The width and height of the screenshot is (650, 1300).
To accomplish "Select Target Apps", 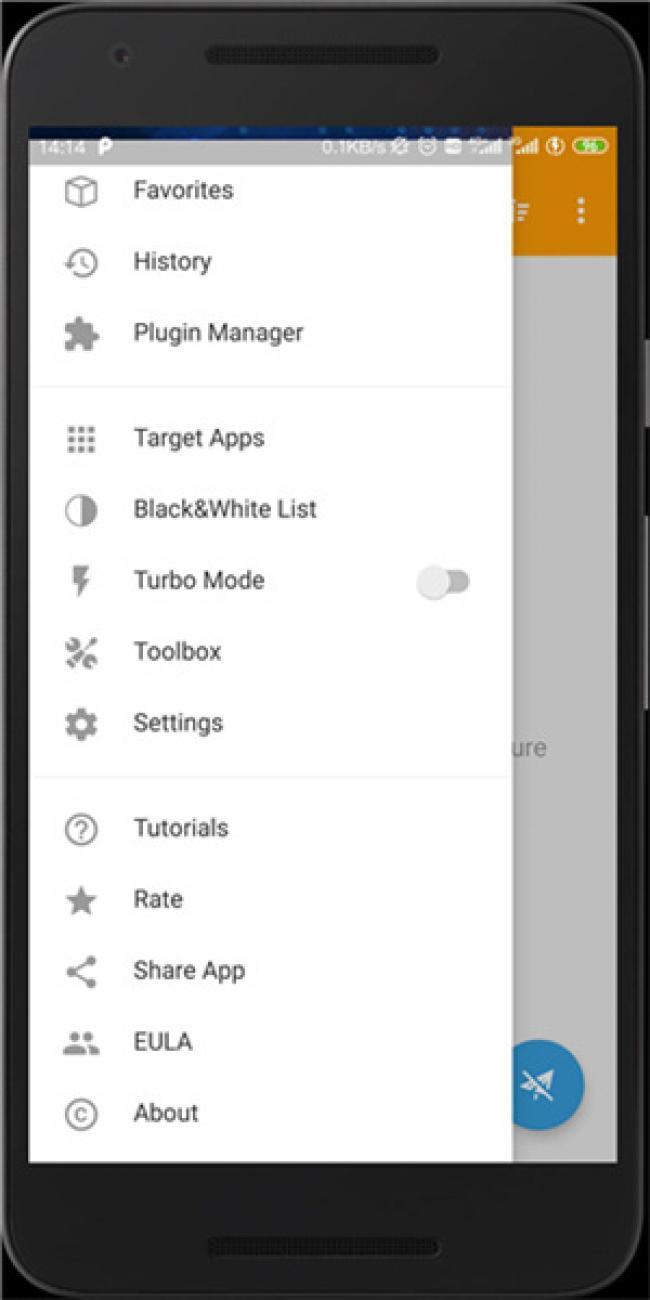I will coord(271,438).
